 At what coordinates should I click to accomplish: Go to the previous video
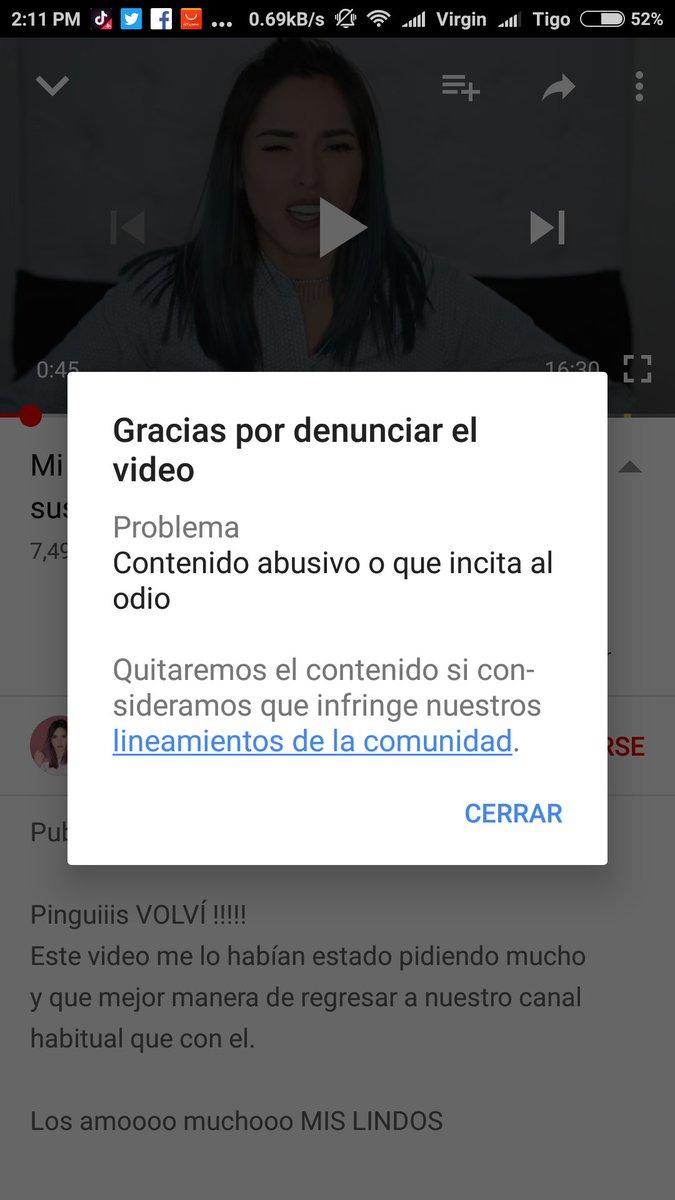coord(128,228)
